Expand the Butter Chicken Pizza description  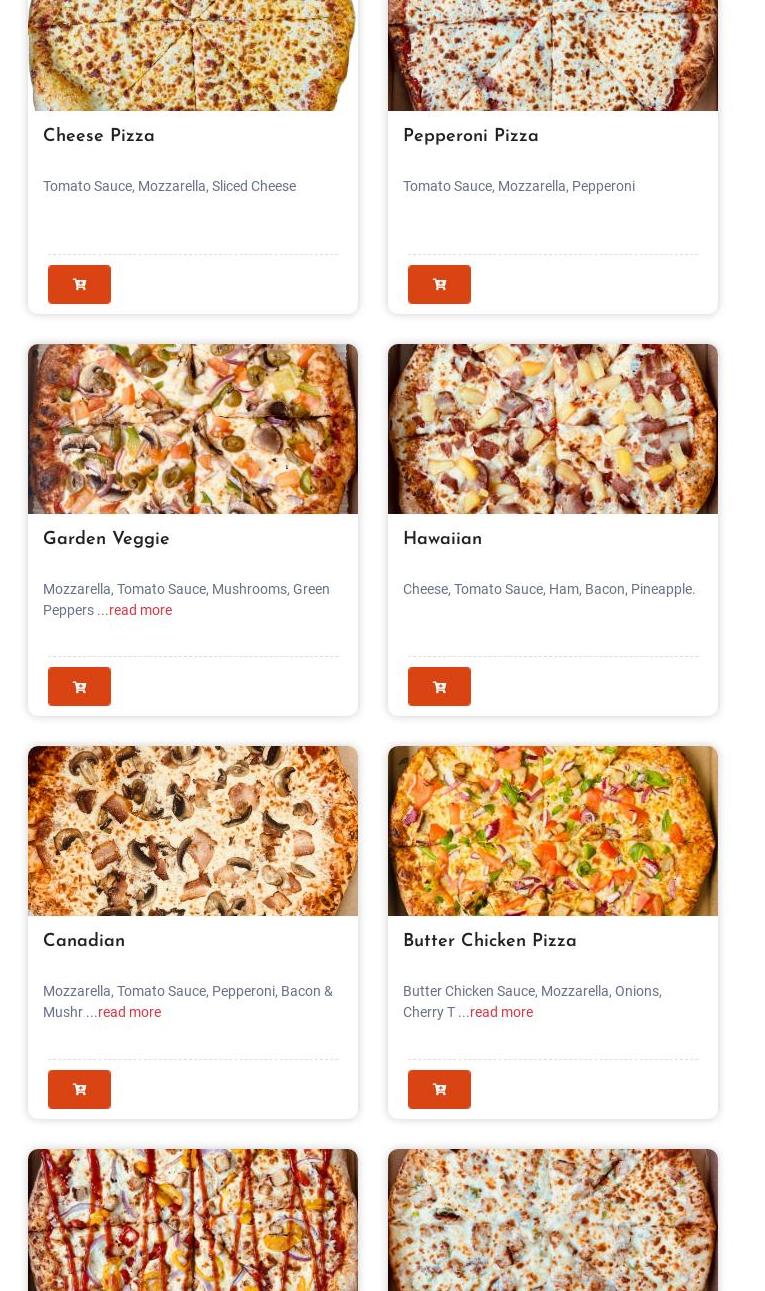(x=501, y=1012)
